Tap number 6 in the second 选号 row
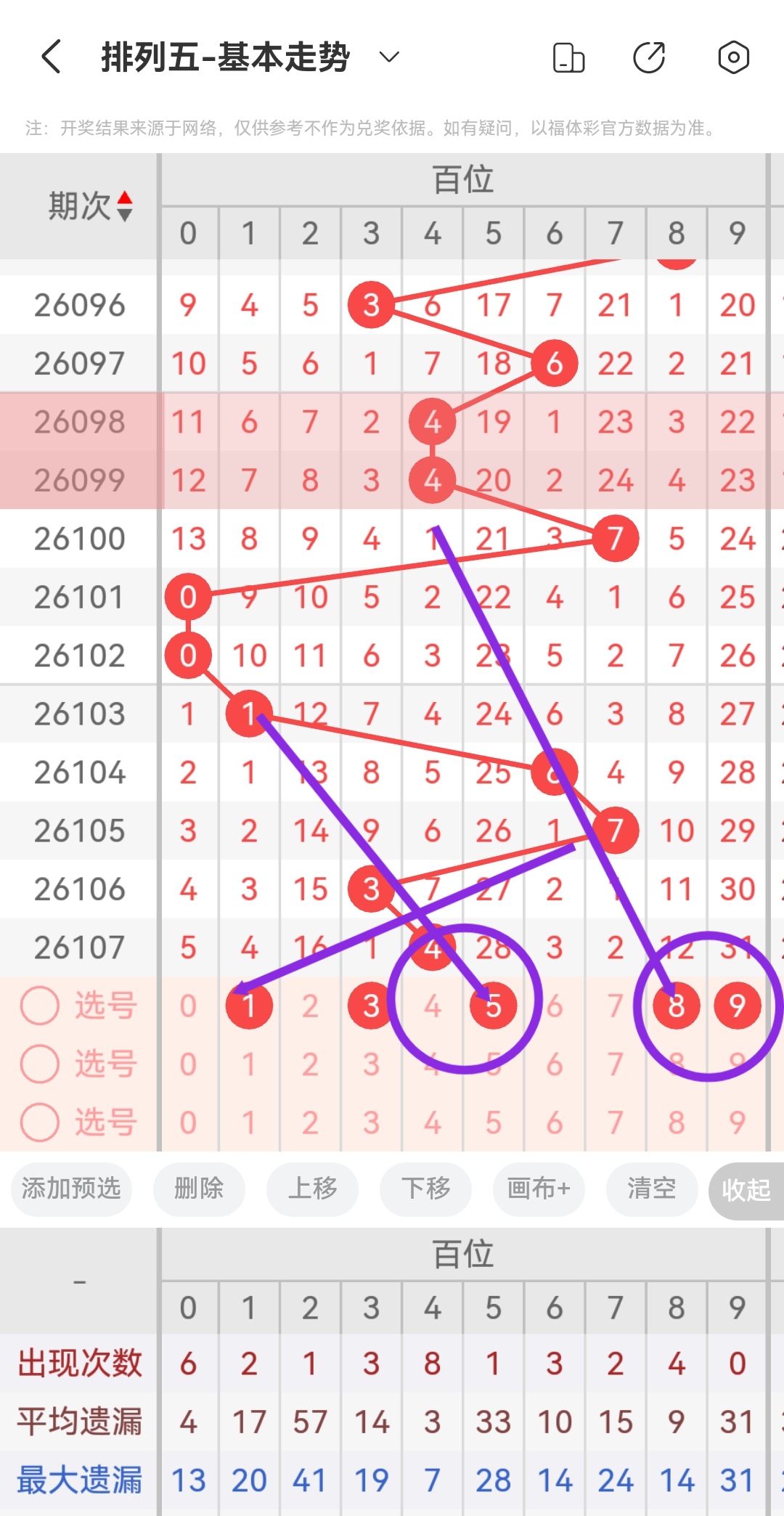Screen dimensions: 784x1516 (x=554, y=1063)
